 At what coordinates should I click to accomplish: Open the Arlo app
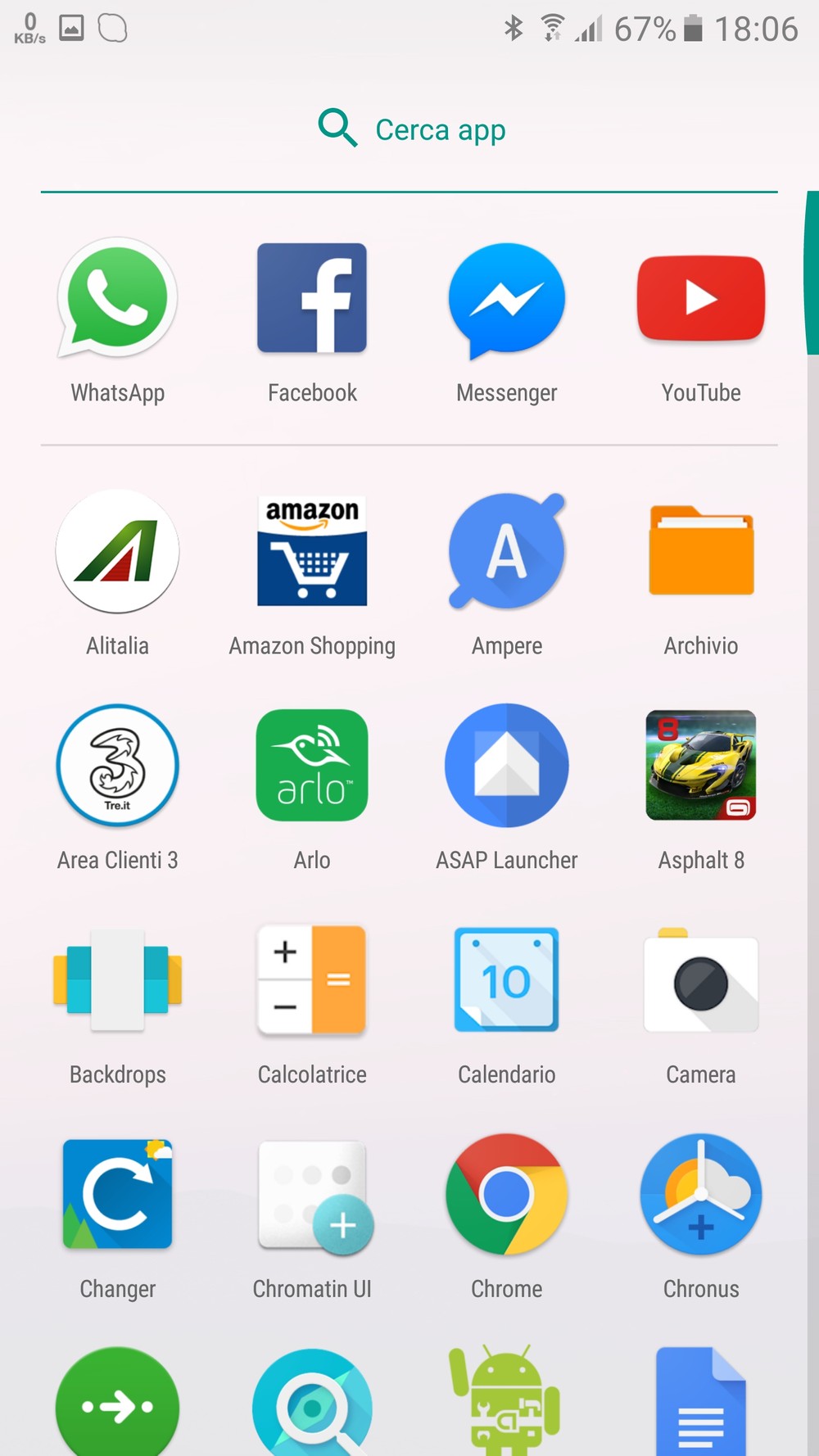312,766
